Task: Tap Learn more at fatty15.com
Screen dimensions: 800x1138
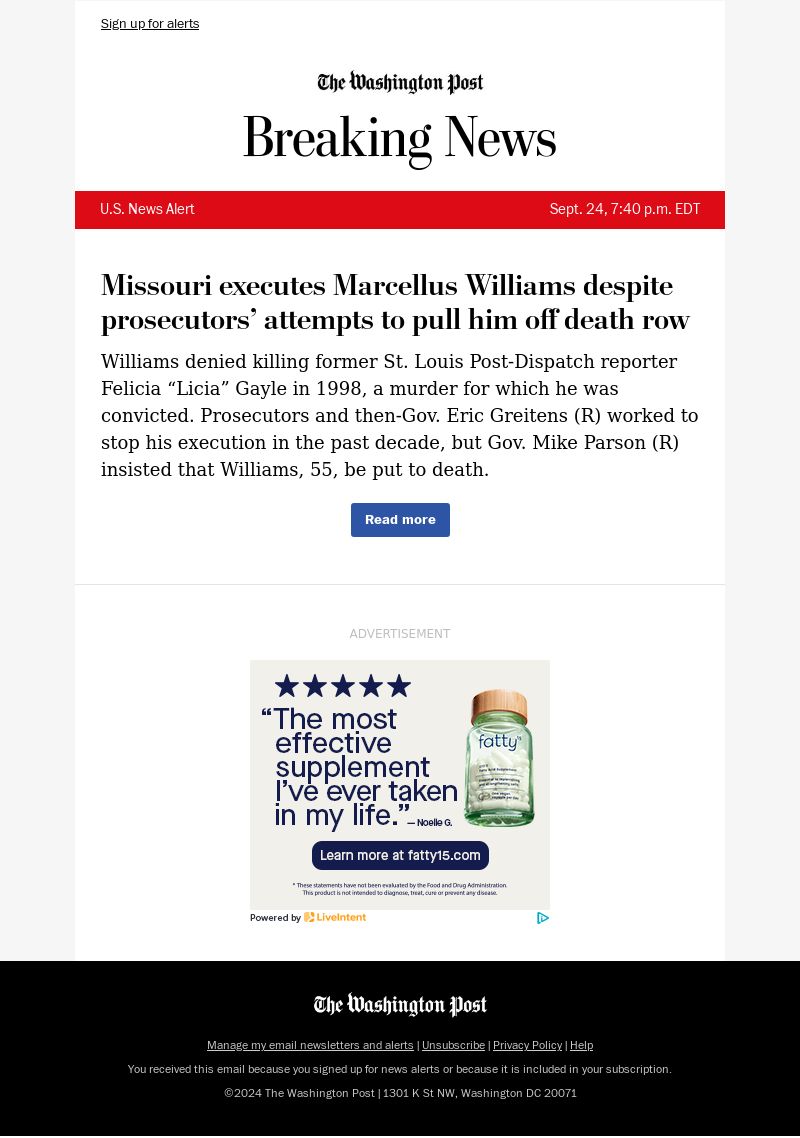Action: pos(400,856)
